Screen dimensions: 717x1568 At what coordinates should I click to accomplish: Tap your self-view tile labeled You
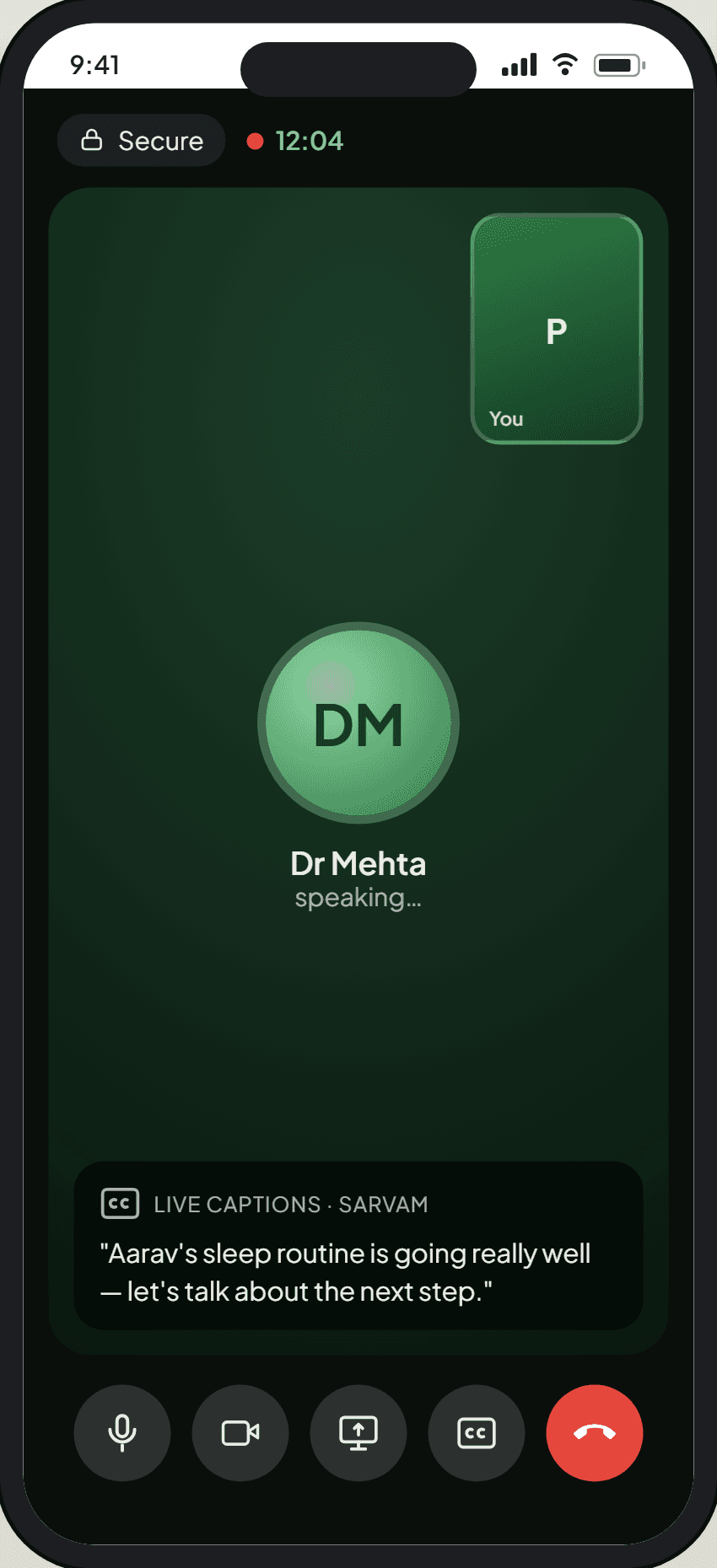tap(557, 329)
